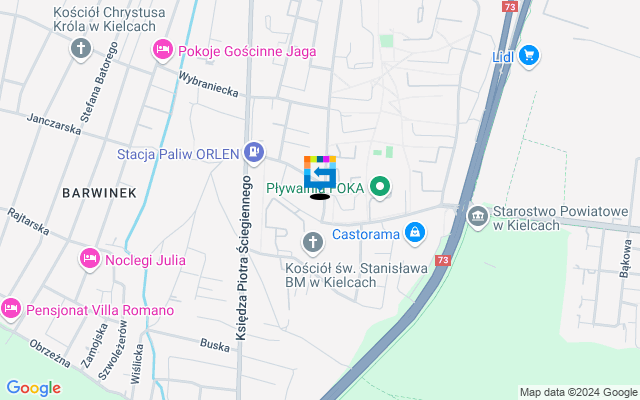Tap the Kościół Chrystusa Króla church marker

pyautogui.click(x=82, y=49)
